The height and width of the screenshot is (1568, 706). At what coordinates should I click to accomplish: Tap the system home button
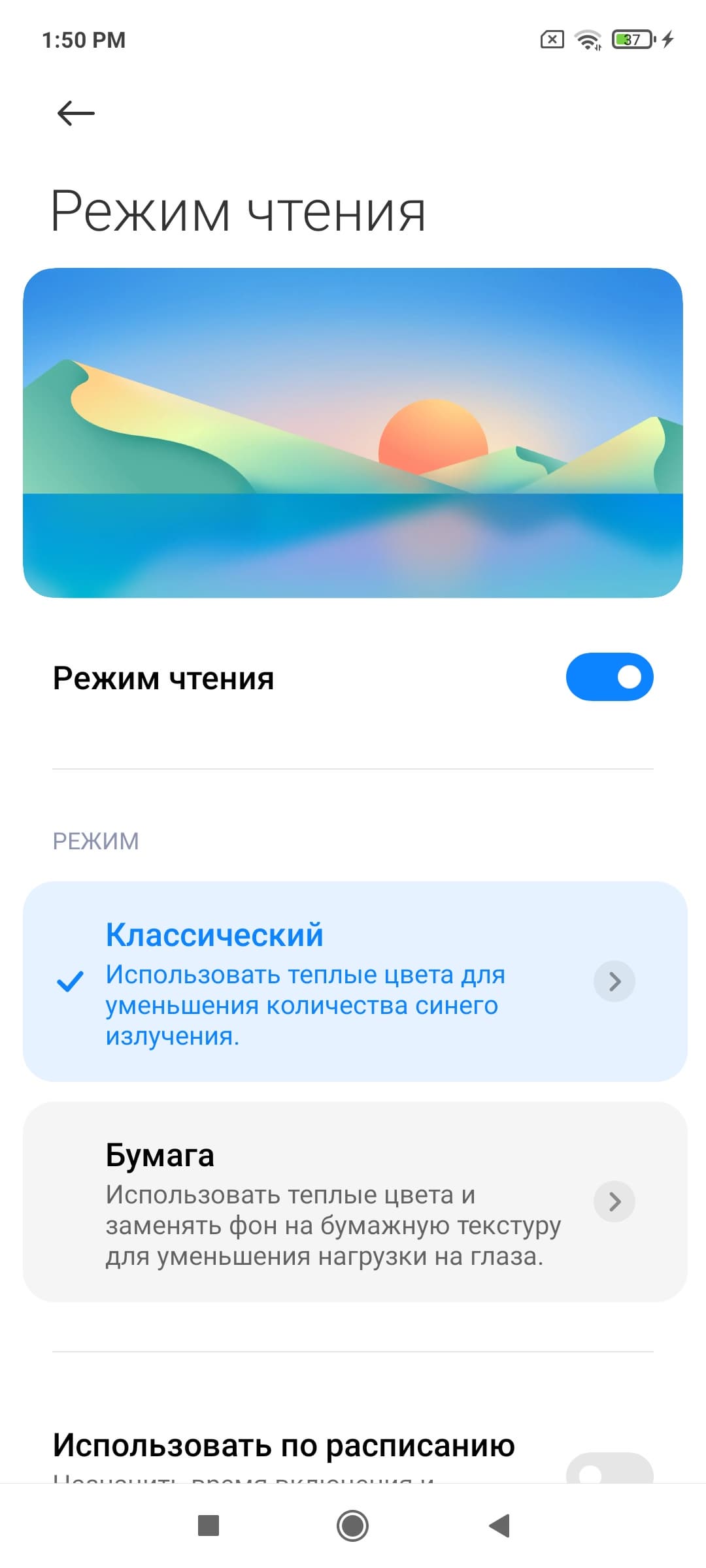352,1526
